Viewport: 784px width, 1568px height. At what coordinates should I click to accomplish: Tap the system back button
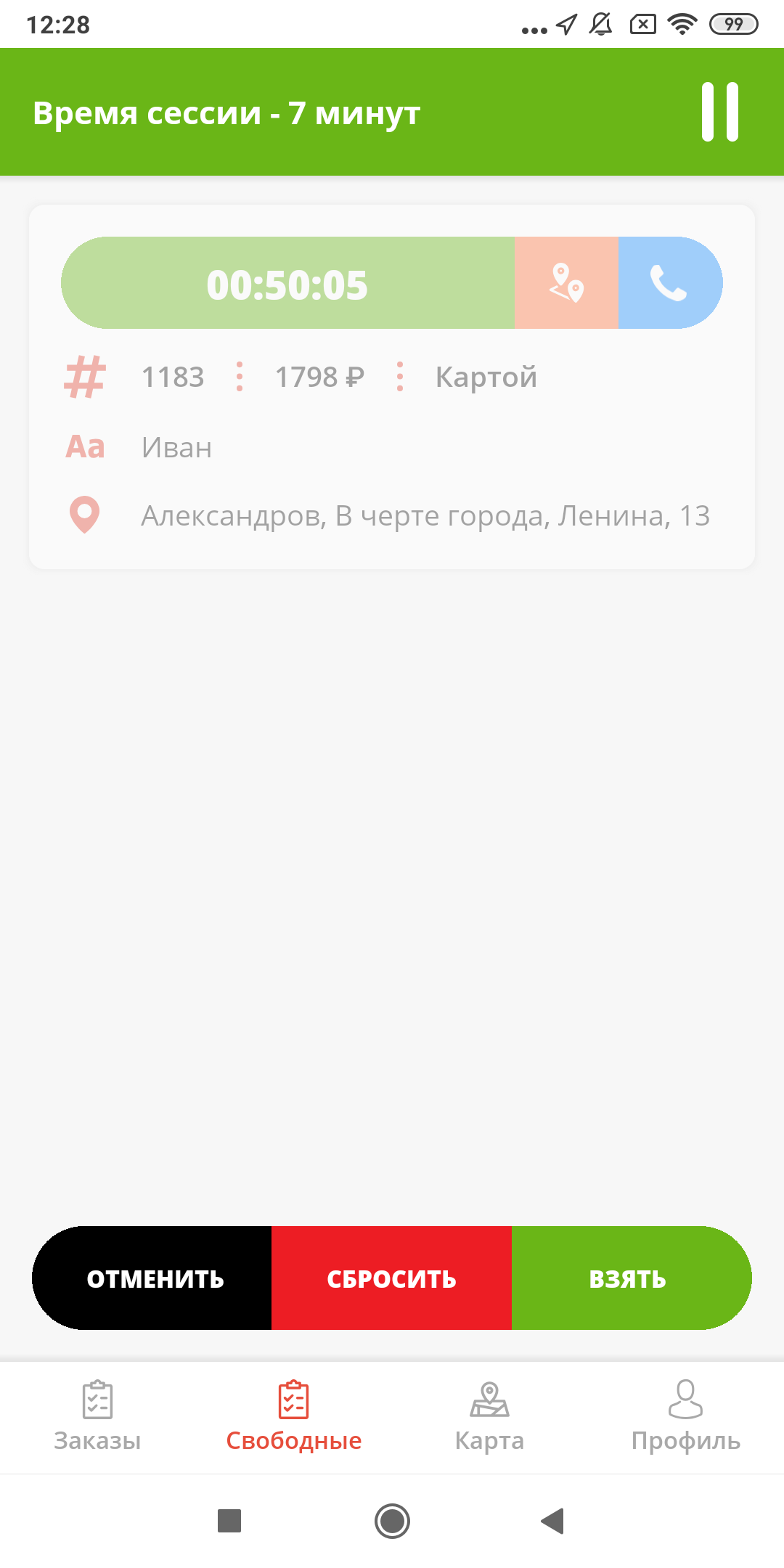[x=553, y=1520]
